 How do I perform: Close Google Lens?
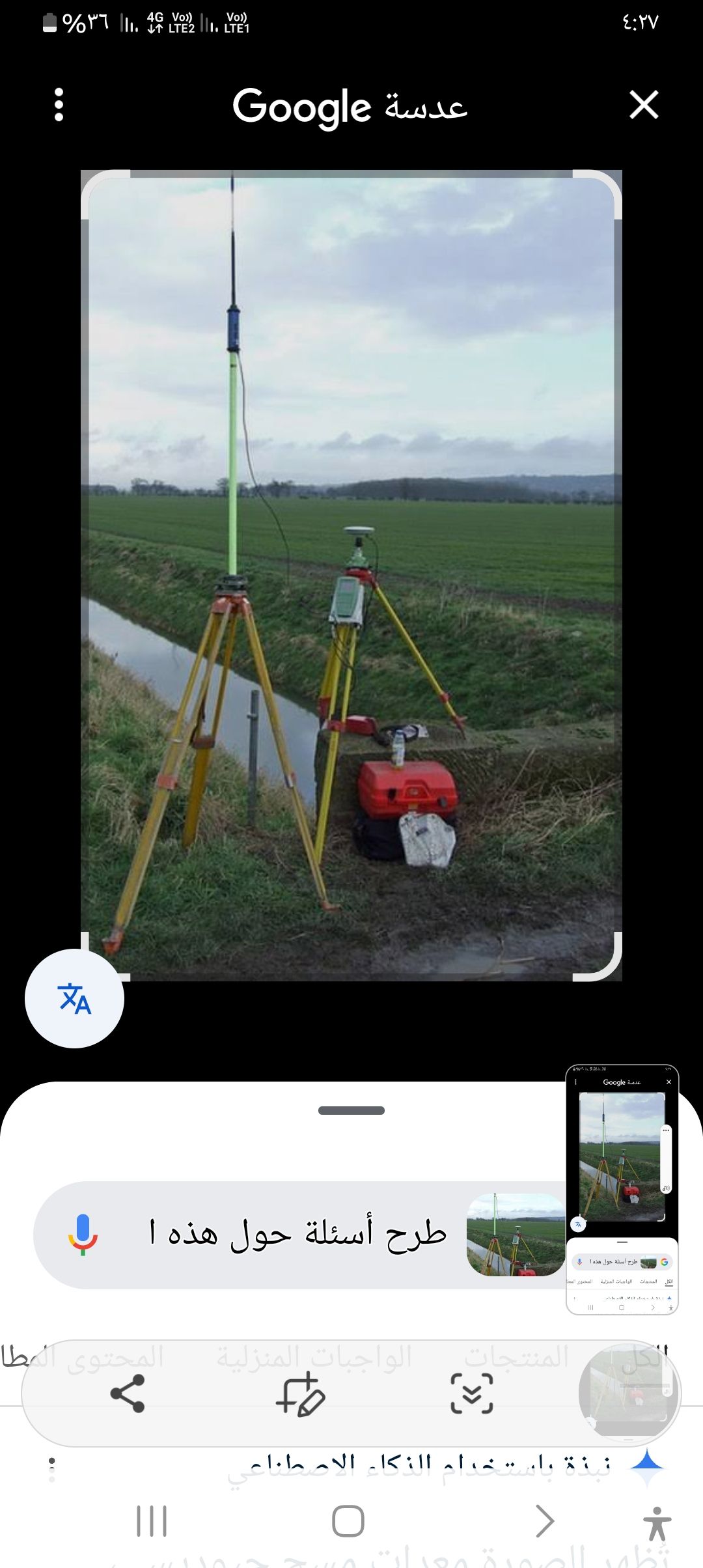pos(644,105)
